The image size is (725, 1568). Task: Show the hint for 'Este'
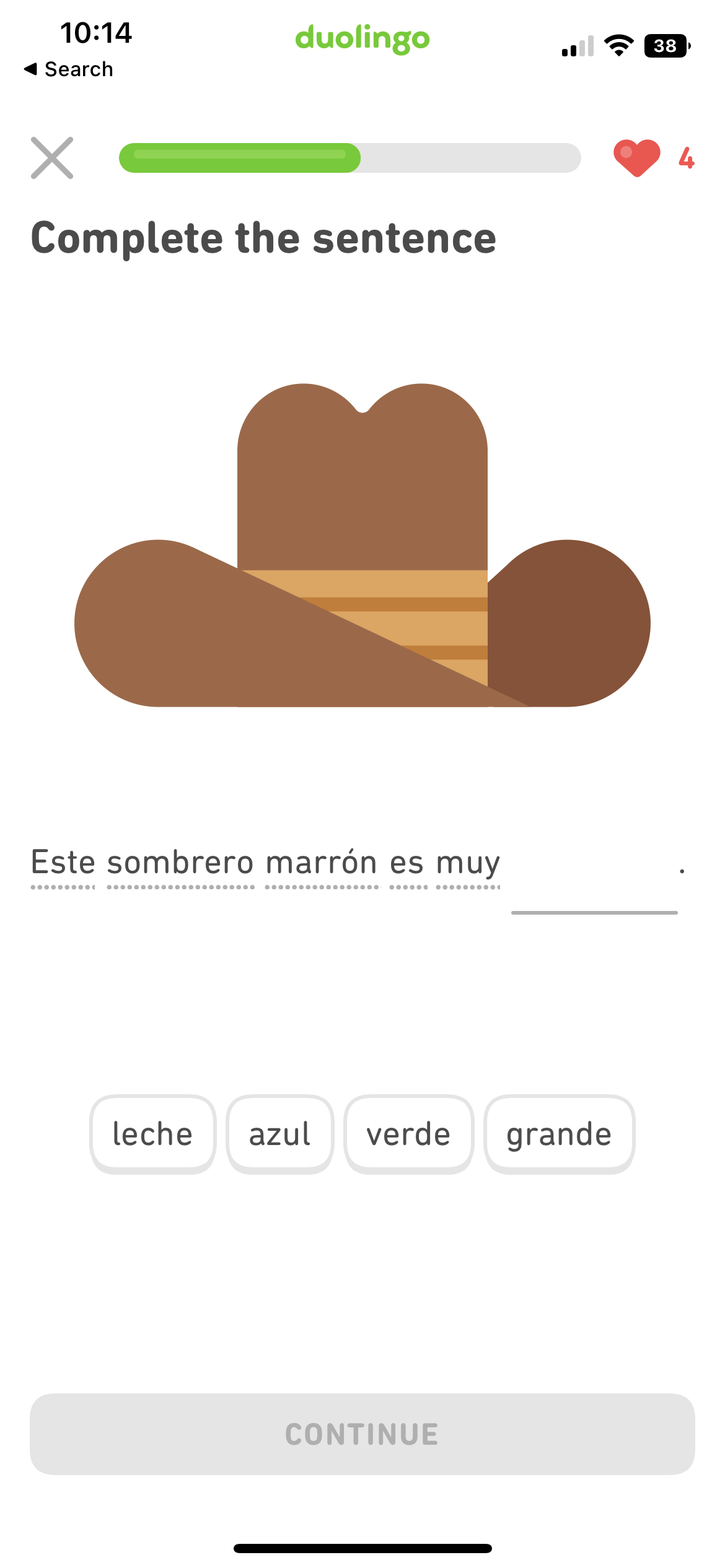pos(63,863)
